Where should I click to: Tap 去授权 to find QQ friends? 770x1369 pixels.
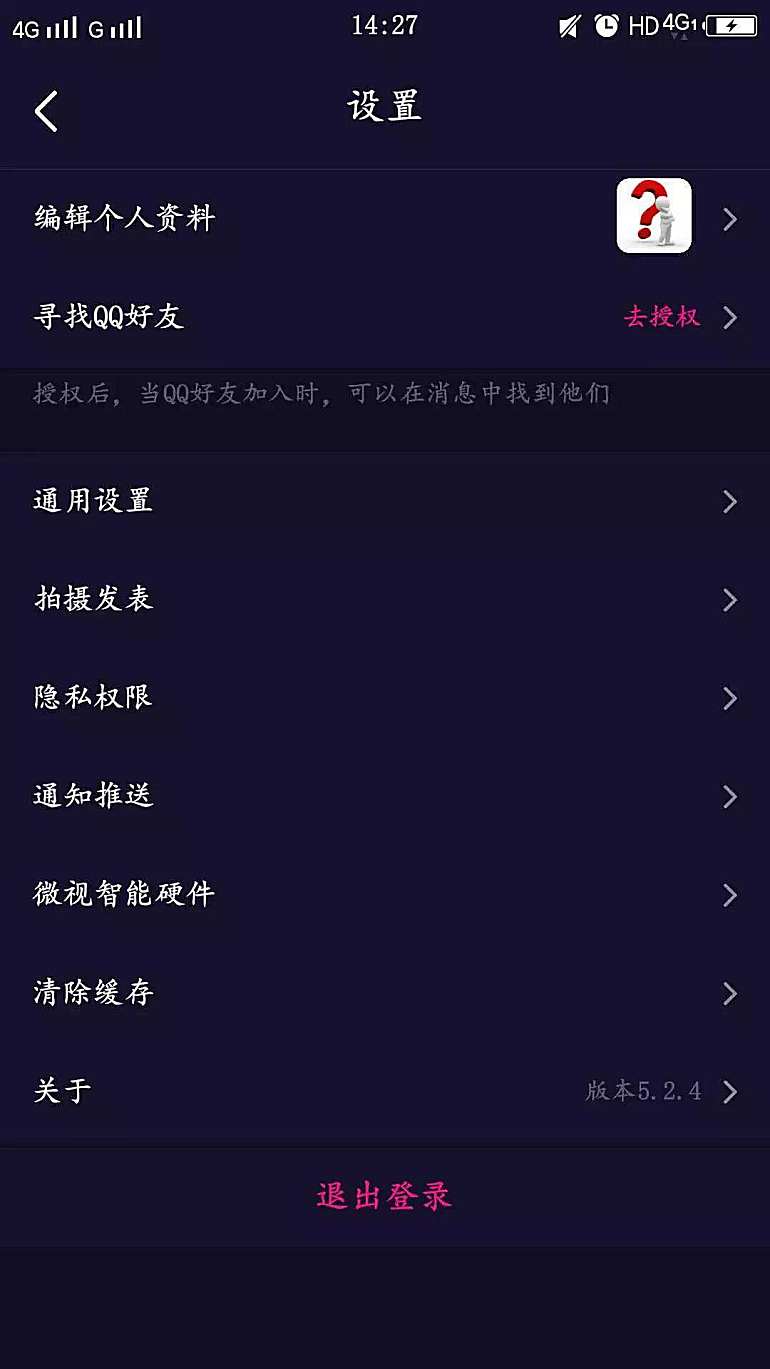click(x=662, y=317)
